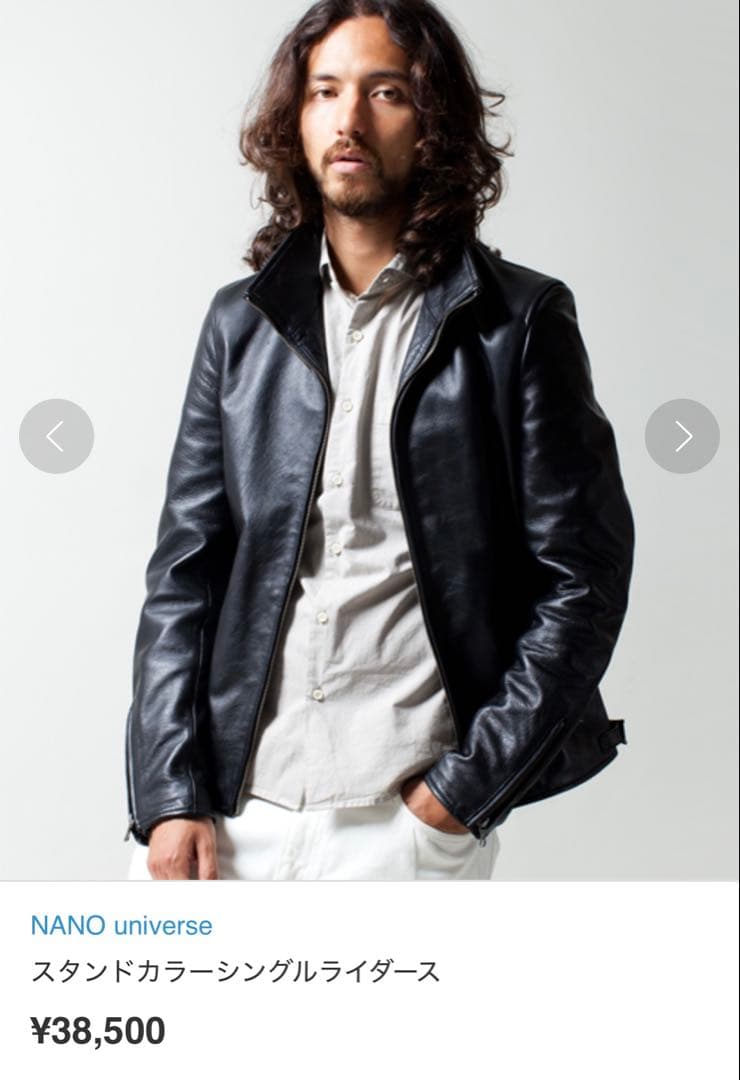The image size is (740, 1080).
Task: Open the NANO universe brand link
Action: (121, 925)
